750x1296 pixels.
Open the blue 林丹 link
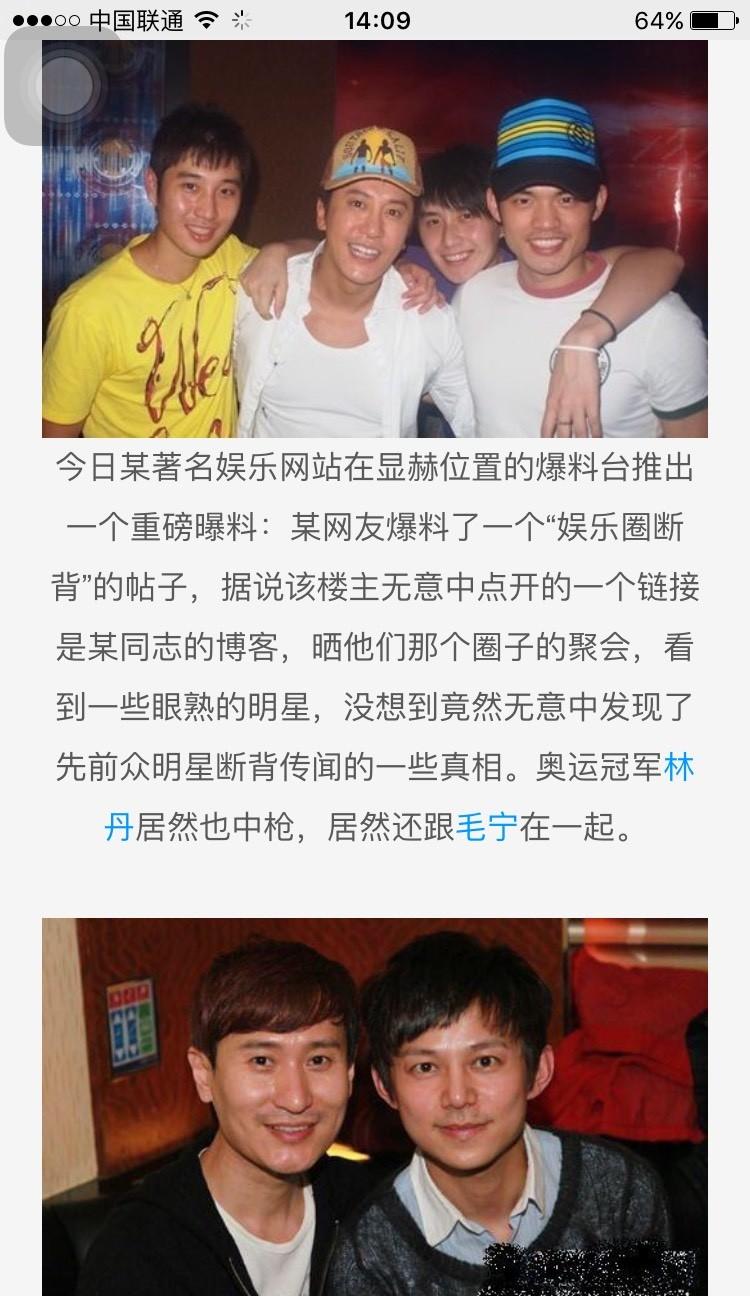pos(680,768)
